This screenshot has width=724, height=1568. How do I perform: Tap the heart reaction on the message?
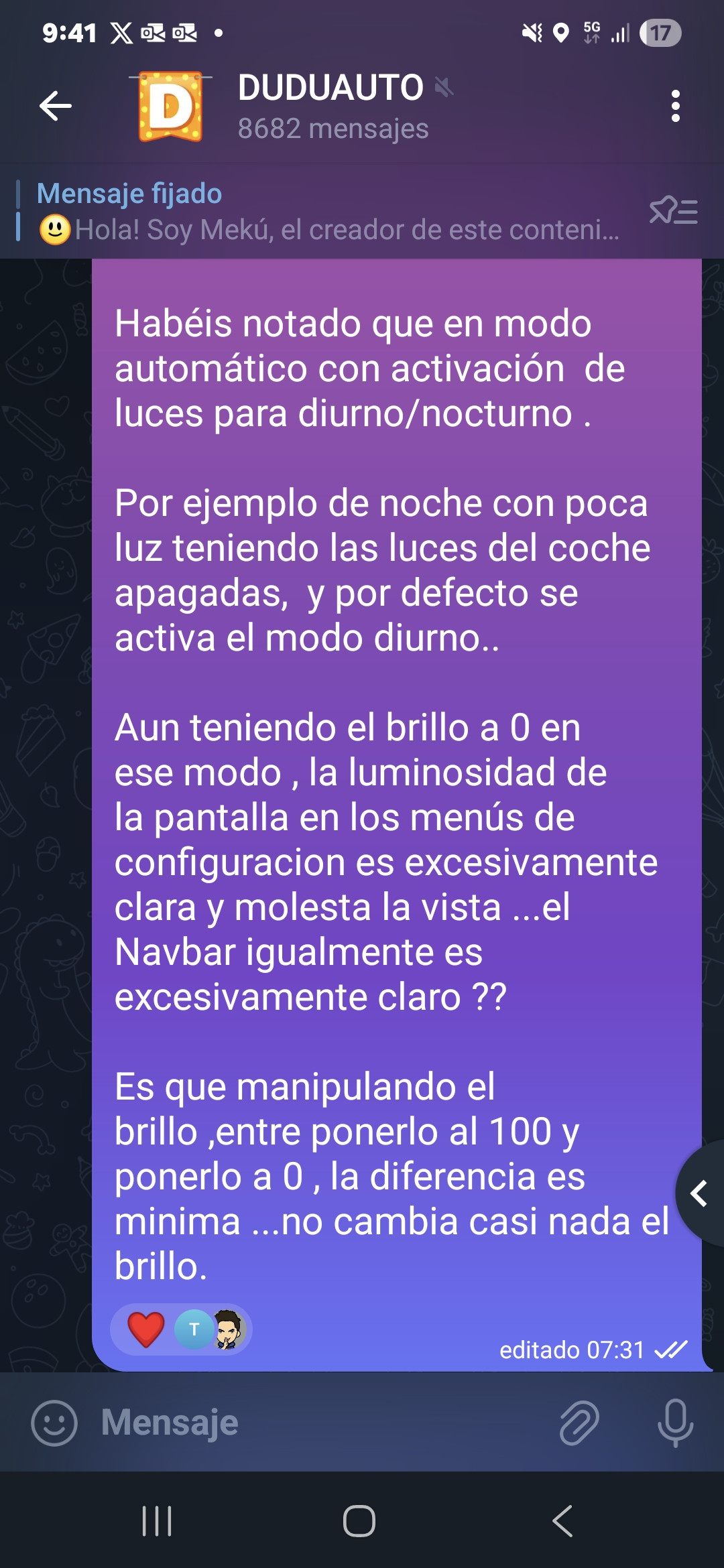145,1329
